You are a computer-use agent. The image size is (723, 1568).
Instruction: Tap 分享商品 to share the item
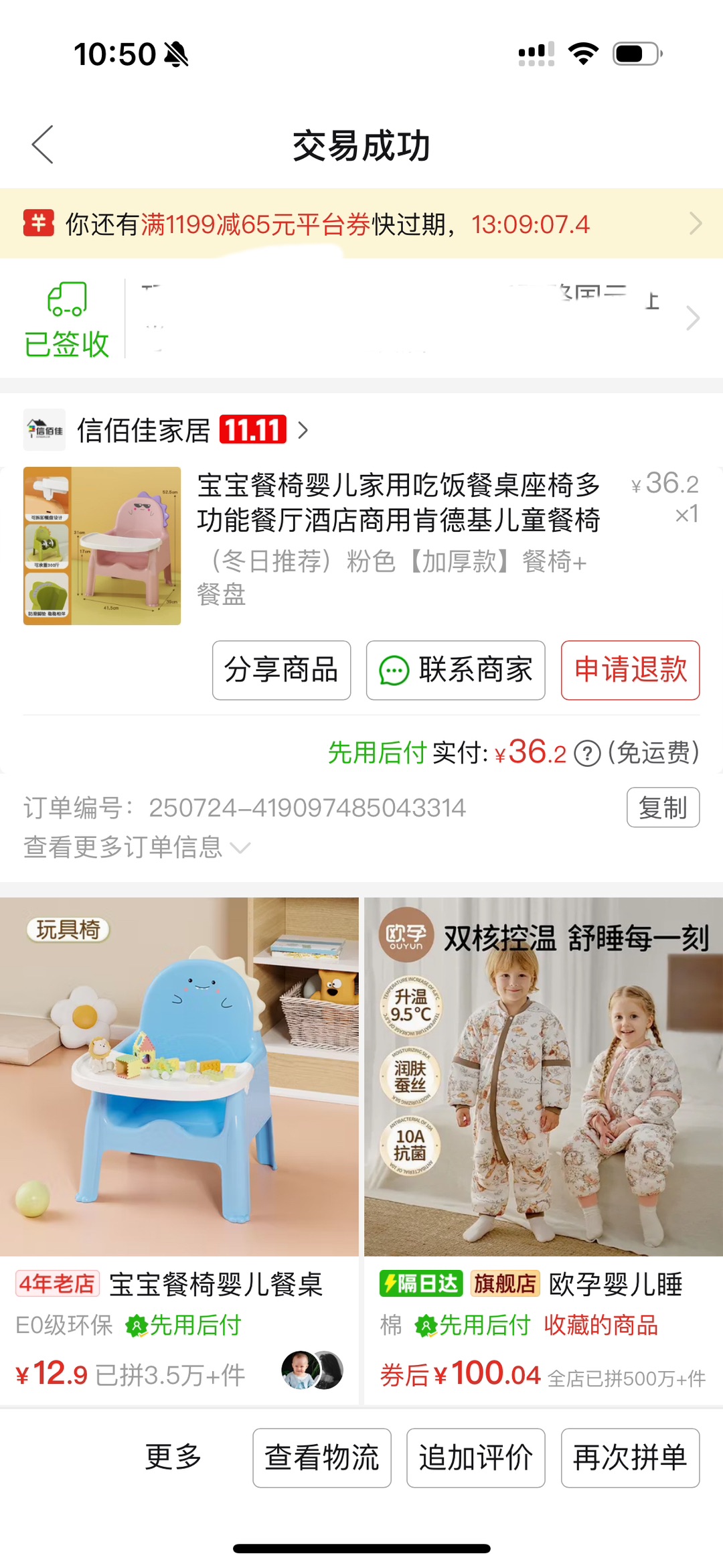click(281, 670)
